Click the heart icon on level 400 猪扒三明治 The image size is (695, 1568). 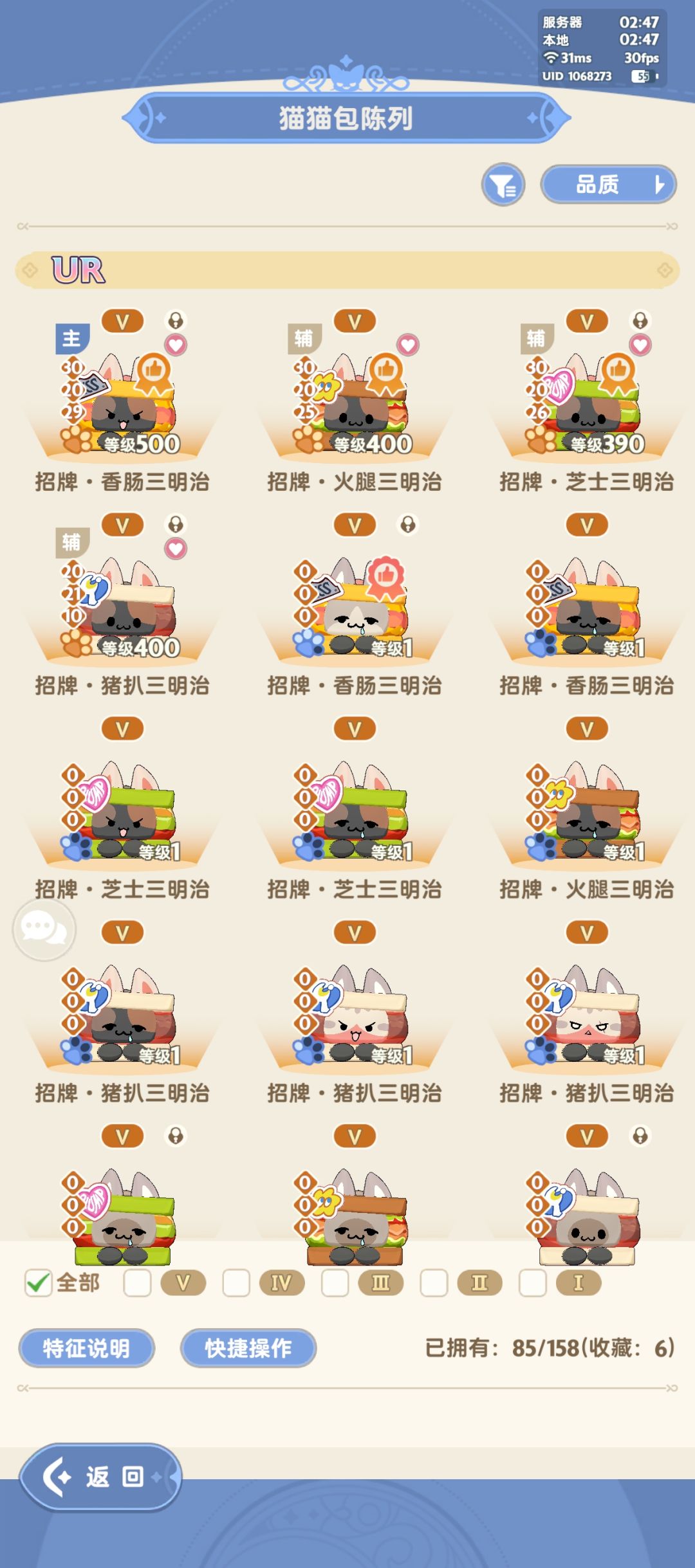(x=175, y=547)
